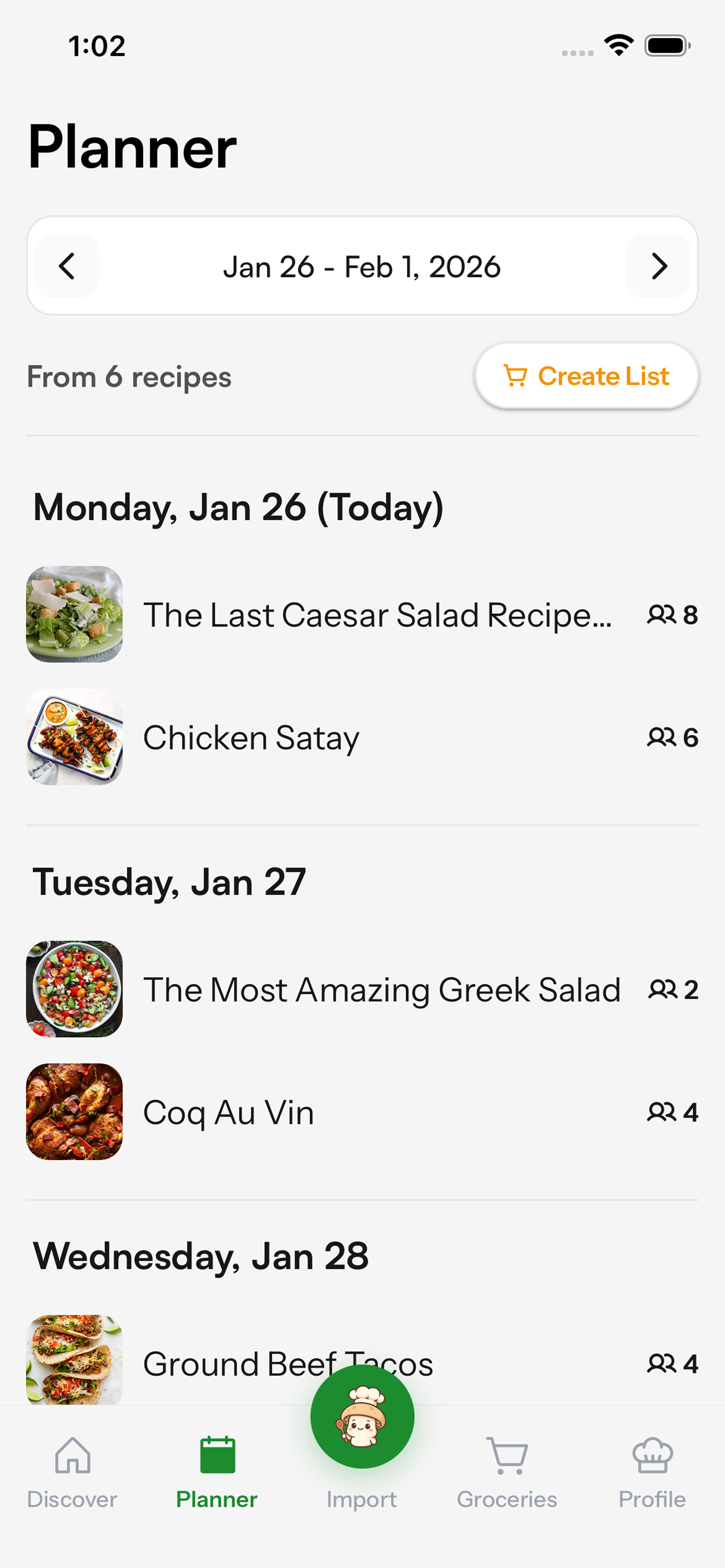Click the shopping cart icon inside Create List

517,376
